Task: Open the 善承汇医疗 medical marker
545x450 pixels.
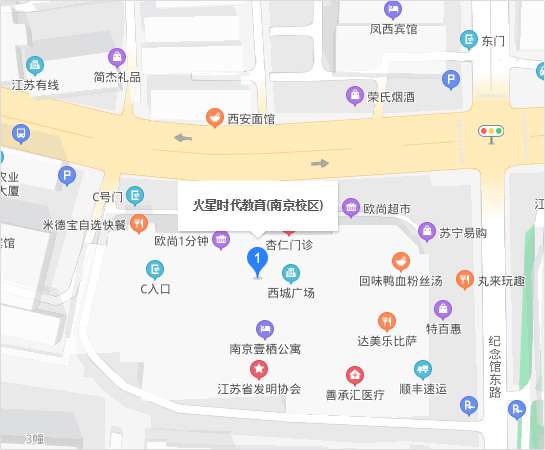Action: (355, 376)
